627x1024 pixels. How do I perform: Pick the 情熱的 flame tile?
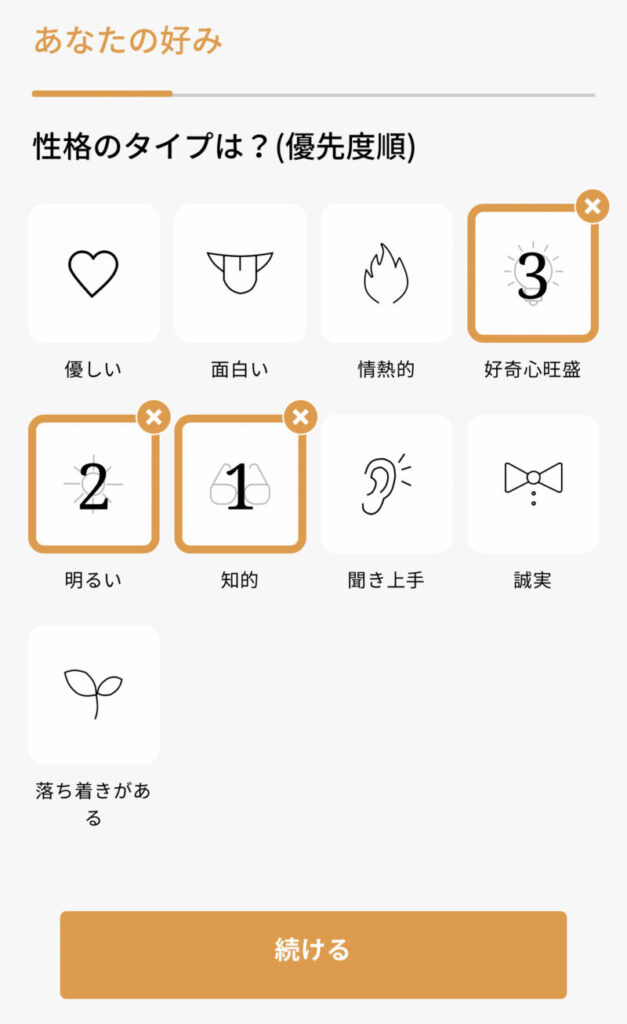386,273
